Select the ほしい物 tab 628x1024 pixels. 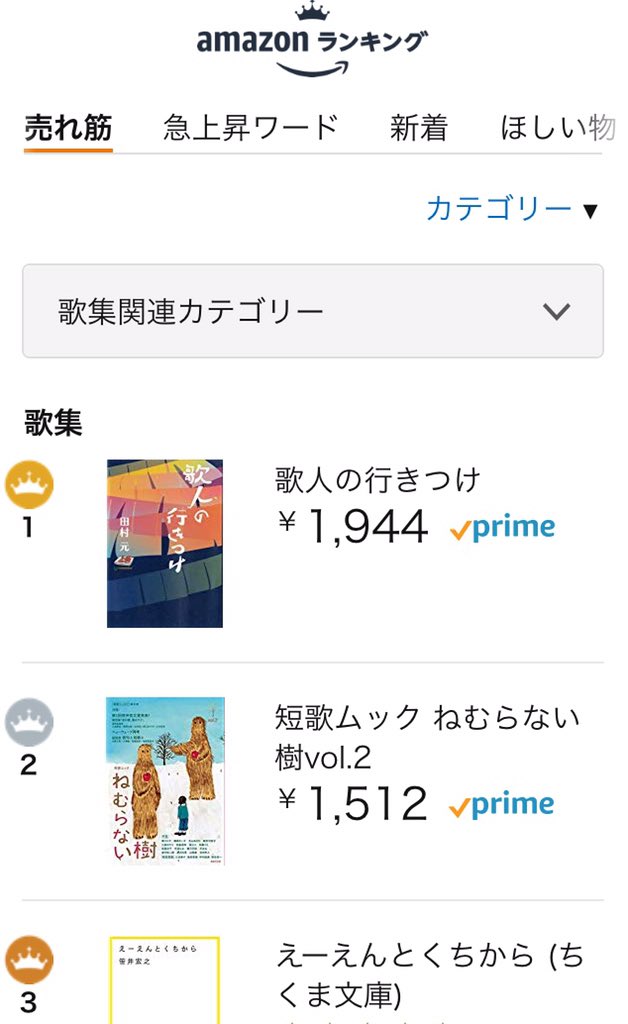tap(557, 127)
